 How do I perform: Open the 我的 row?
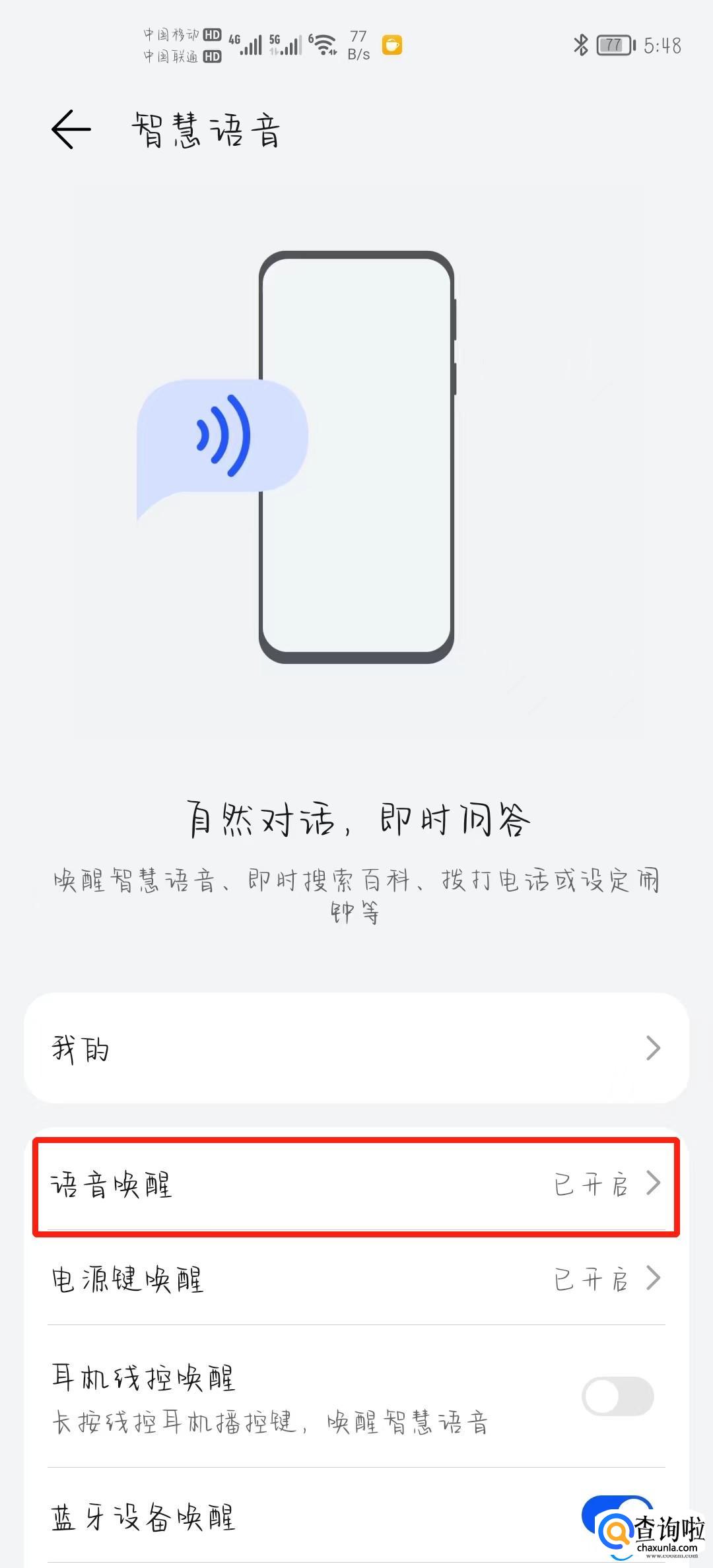coord(356,1048)
